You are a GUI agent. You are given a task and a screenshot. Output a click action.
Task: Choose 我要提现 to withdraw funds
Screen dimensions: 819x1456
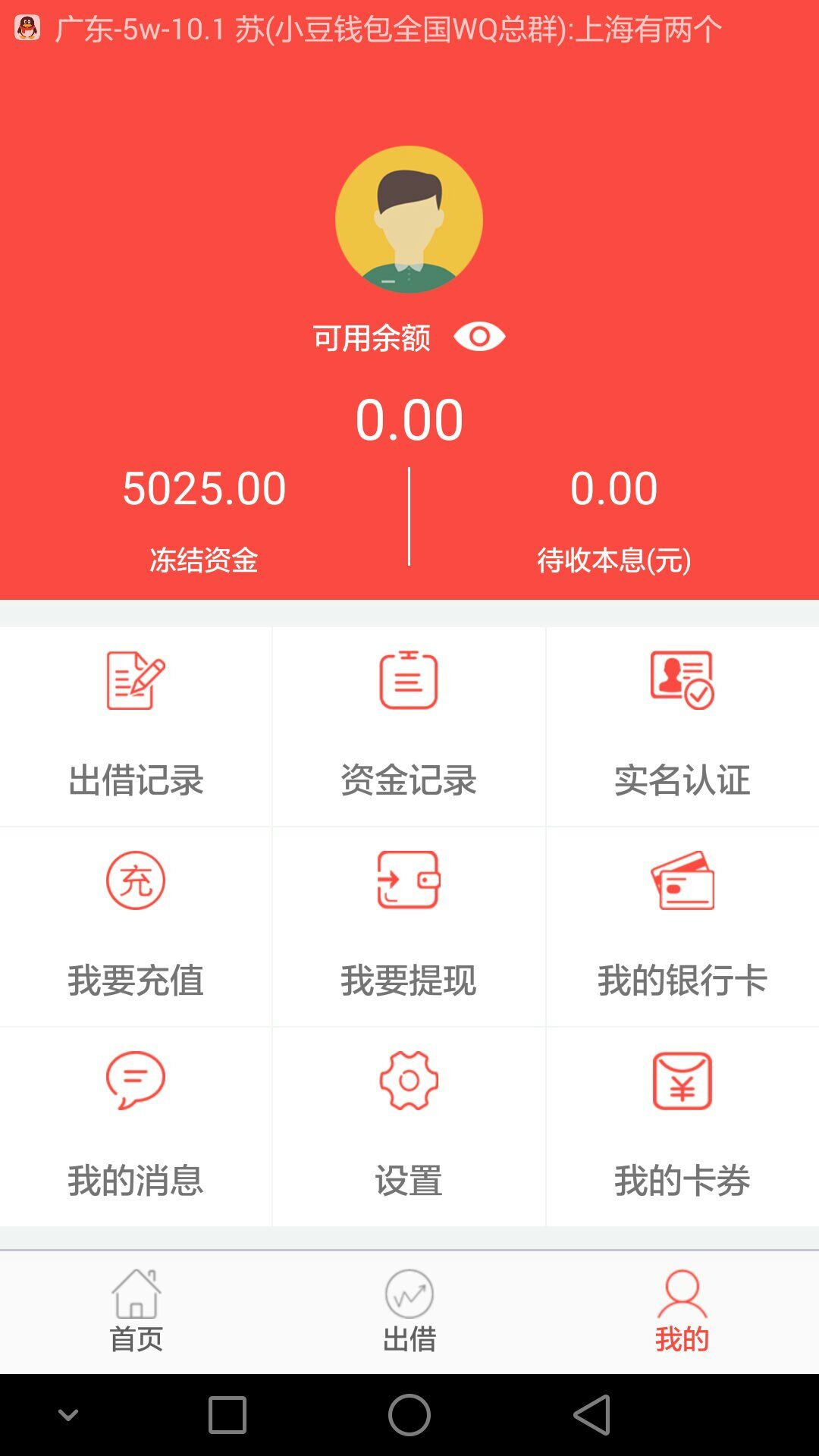tap(409, 926)
